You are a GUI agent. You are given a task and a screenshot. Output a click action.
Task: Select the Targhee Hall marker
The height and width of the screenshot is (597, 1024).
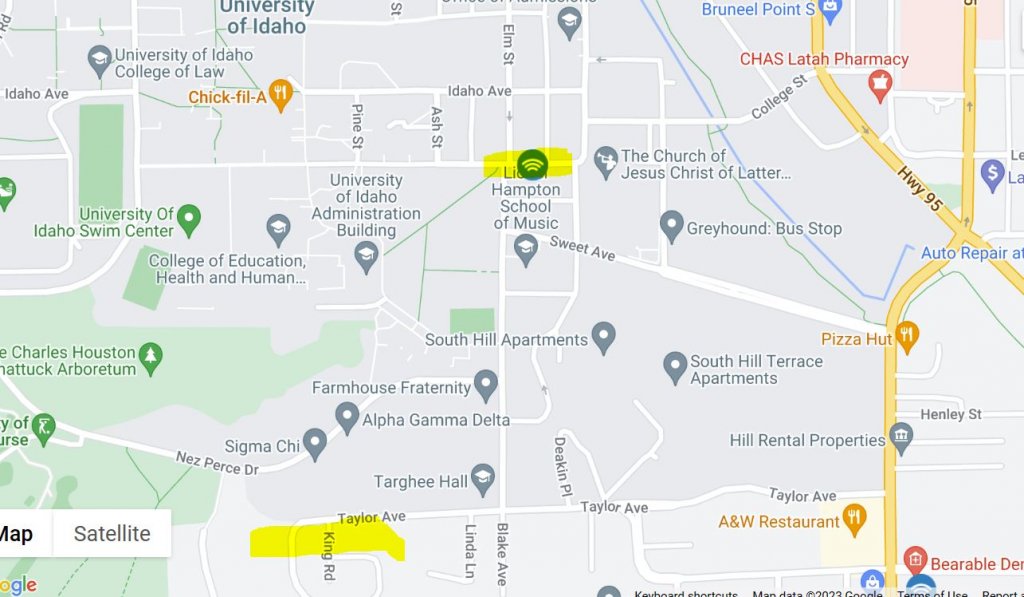click(483, 479)
